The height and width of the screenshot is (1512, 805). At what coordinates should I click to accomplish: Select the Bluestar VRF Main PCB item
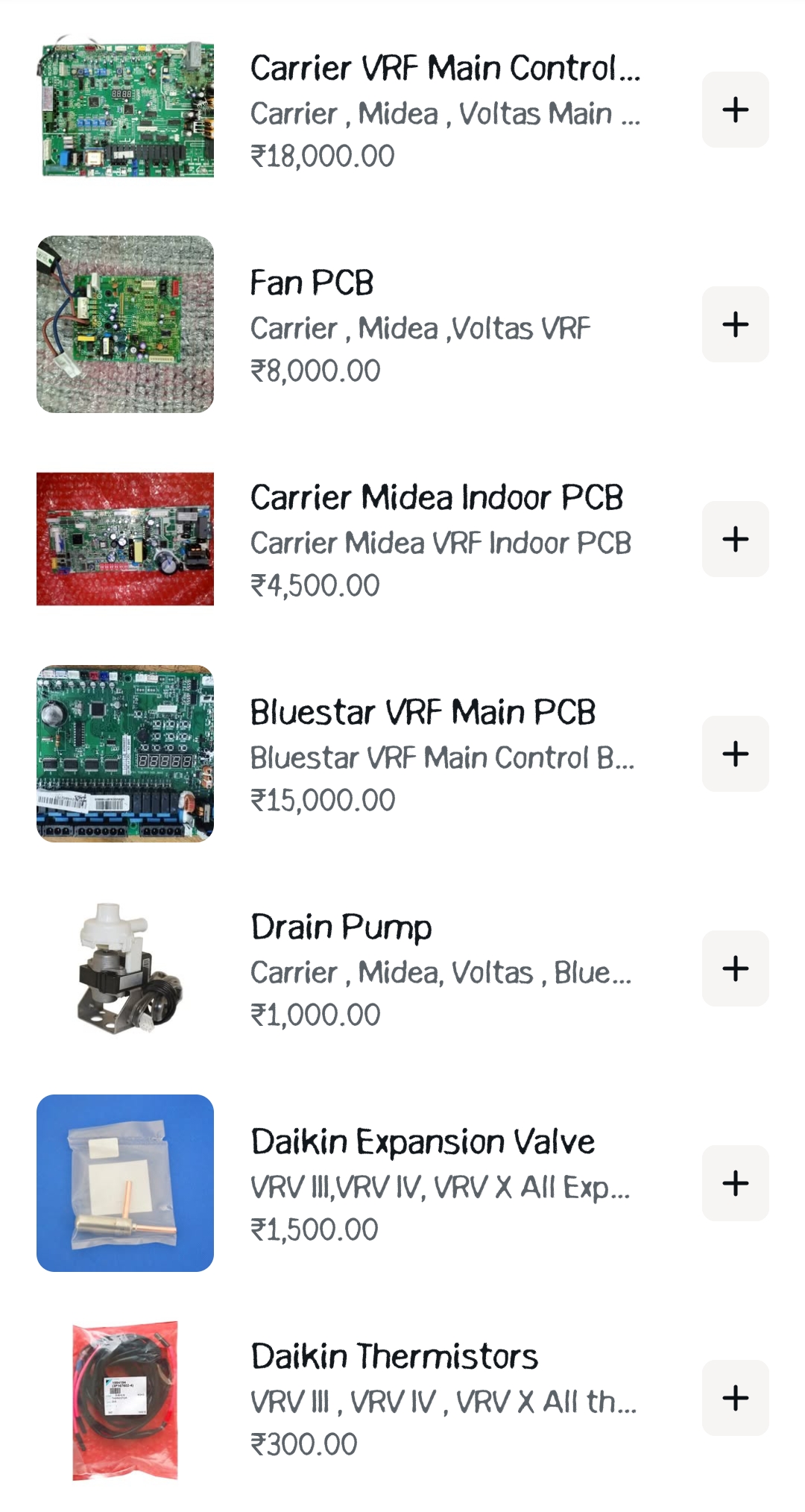pyautogui.click(x=423, y=713)
